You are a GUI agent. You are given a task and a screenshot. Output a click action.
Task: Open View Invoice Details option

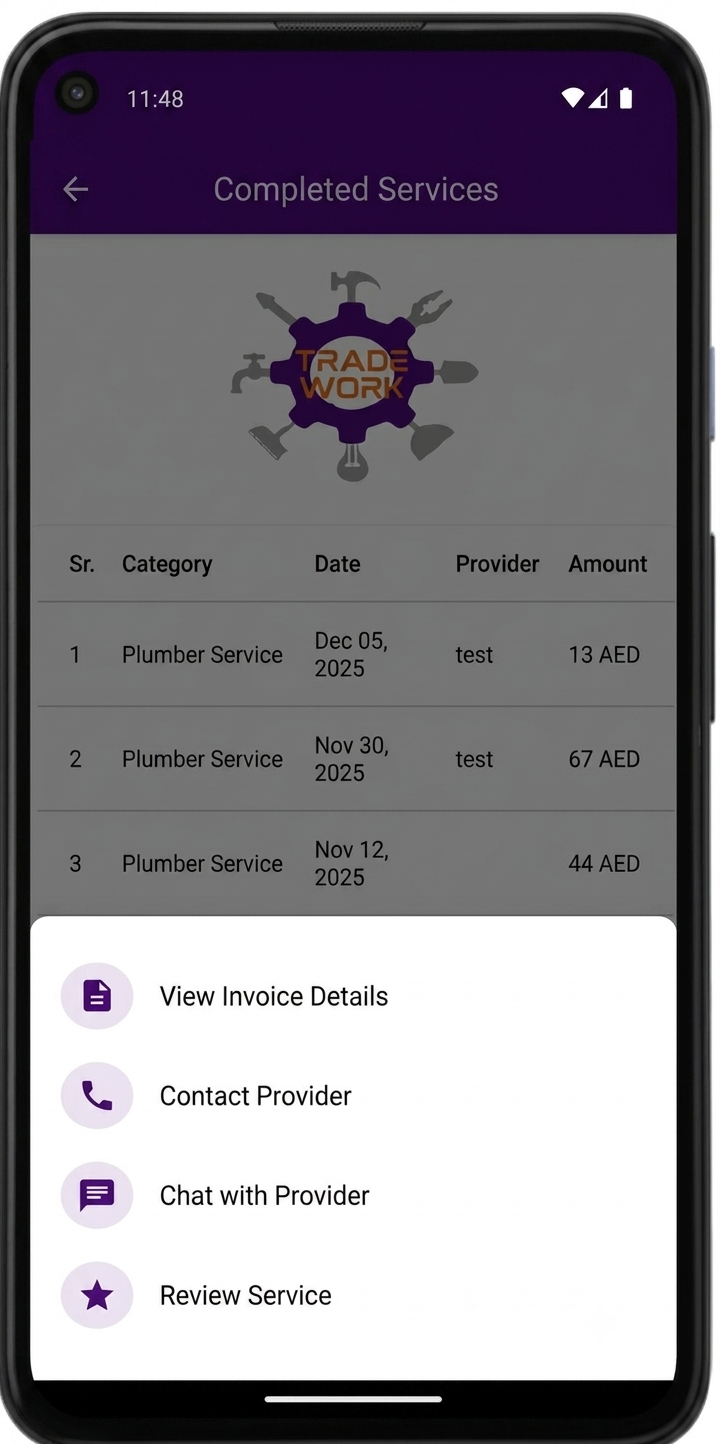[x=353, y=996]
